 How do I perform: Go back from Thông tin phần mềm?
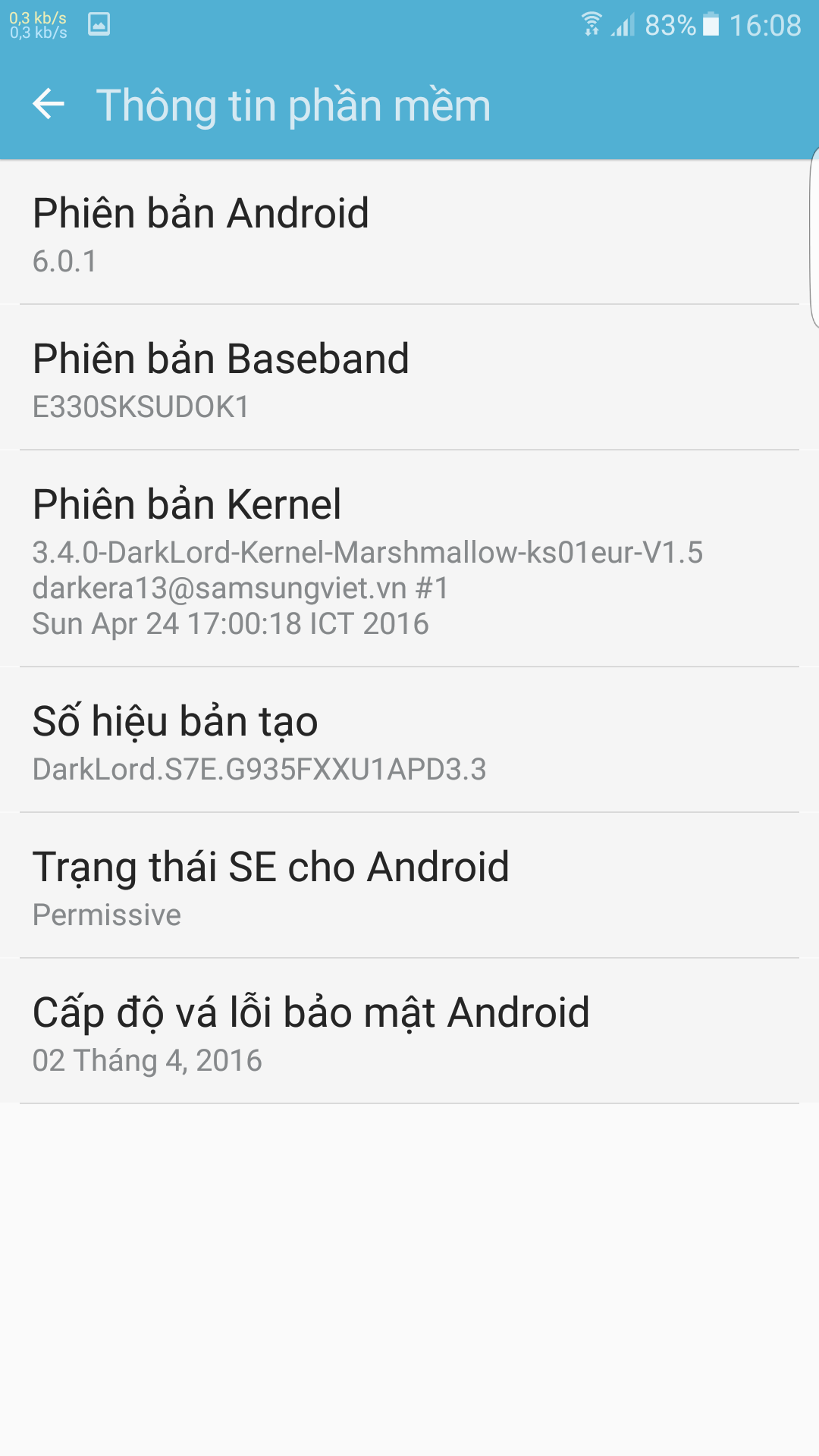click(49, 104)
